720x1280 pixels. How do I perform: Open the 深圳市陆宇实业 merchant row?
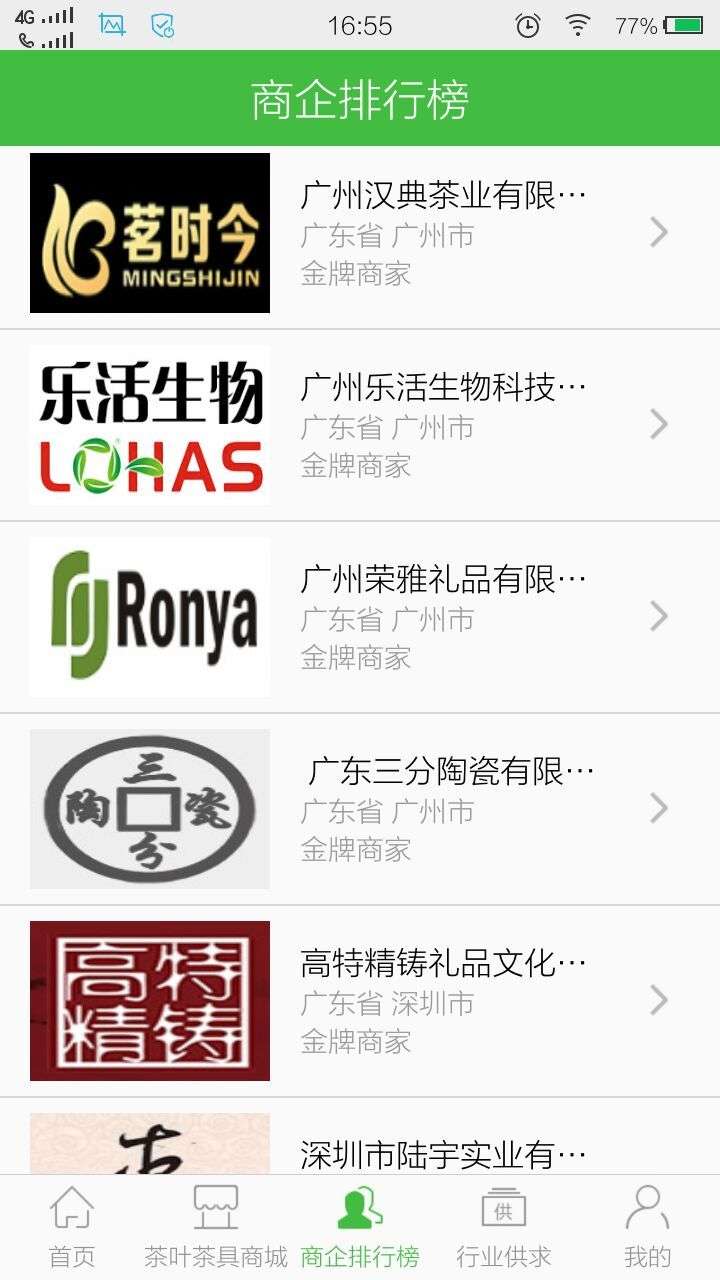click(x=360, y=1136)
